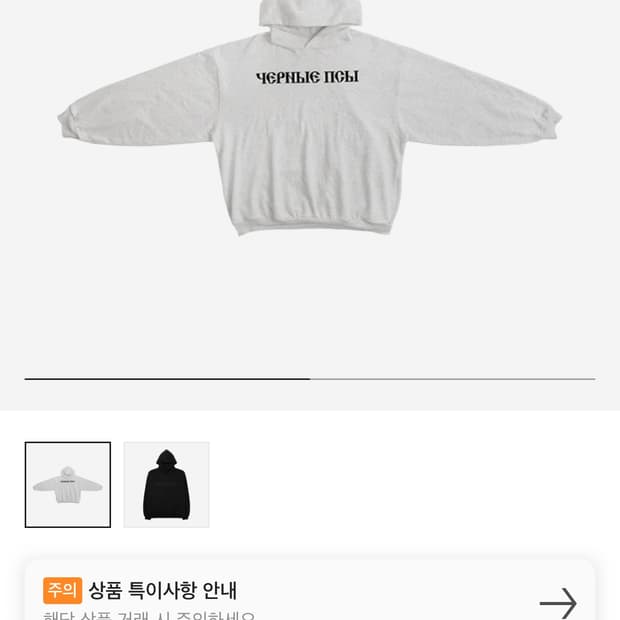Select the grey hoodie thumbnail
The width and height of the screenshot is (620, 620).
(x=68, y=485)
